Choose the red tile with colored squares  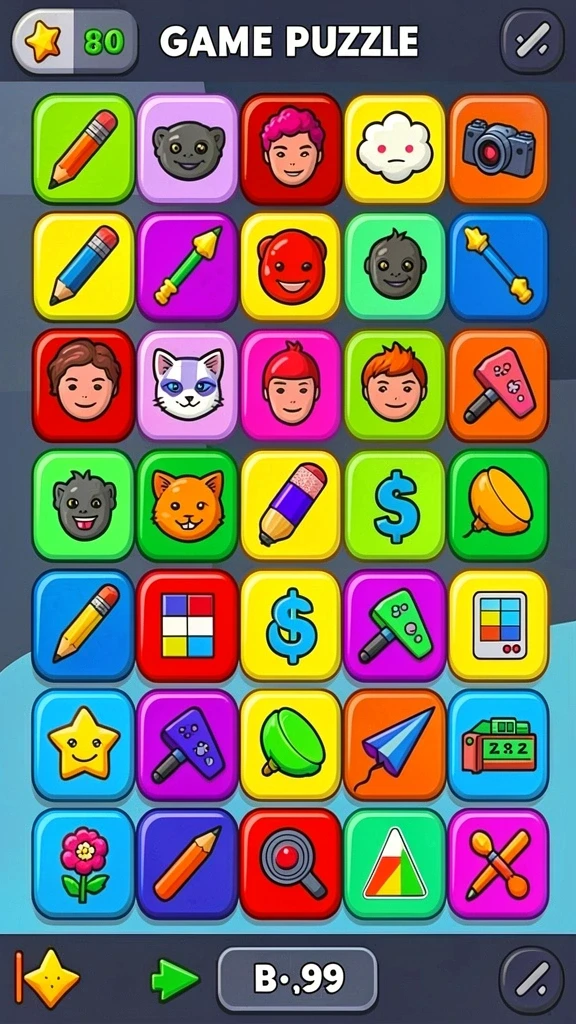tap(187, 626)
